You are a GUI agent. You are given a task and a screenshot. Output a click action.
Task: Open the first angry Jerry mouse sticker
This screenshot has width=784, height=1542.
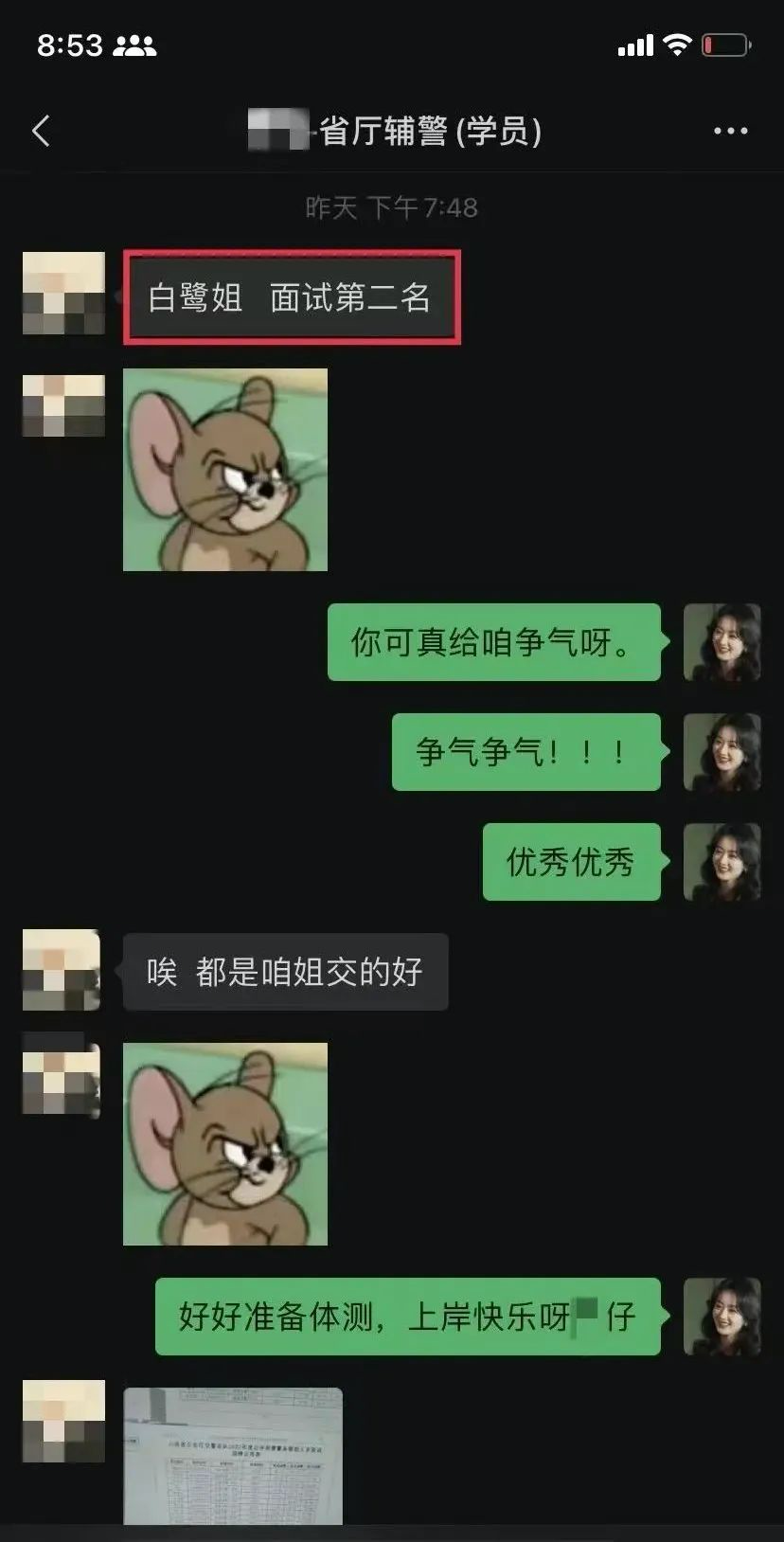click(x=225, y=470)
